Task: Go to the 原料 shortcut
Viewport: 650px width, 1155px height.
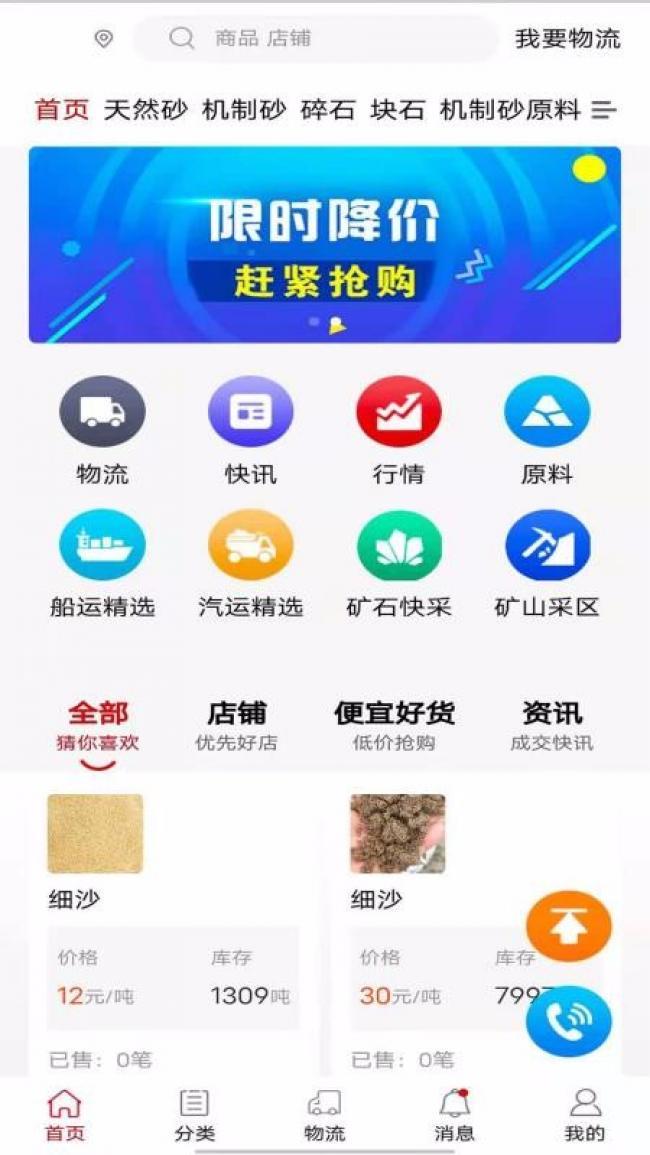Action: tap(546, 430)
